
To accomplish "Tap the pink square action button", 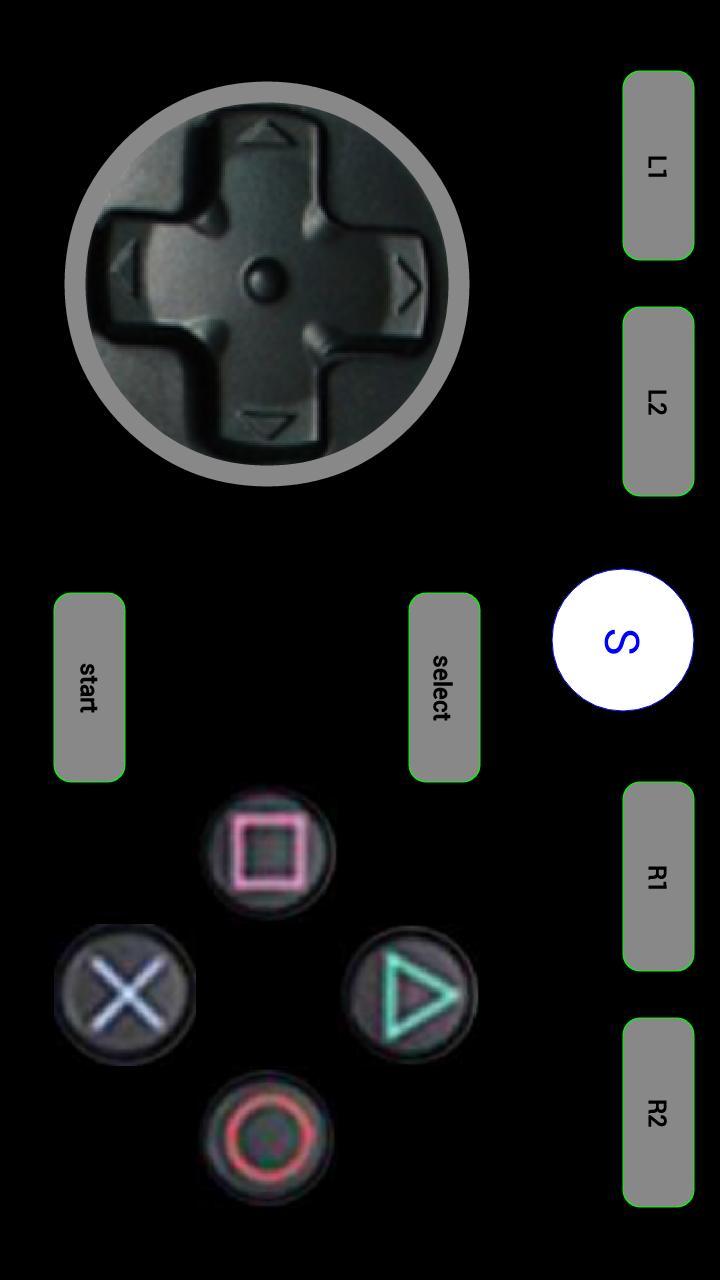I will [267, 852].
